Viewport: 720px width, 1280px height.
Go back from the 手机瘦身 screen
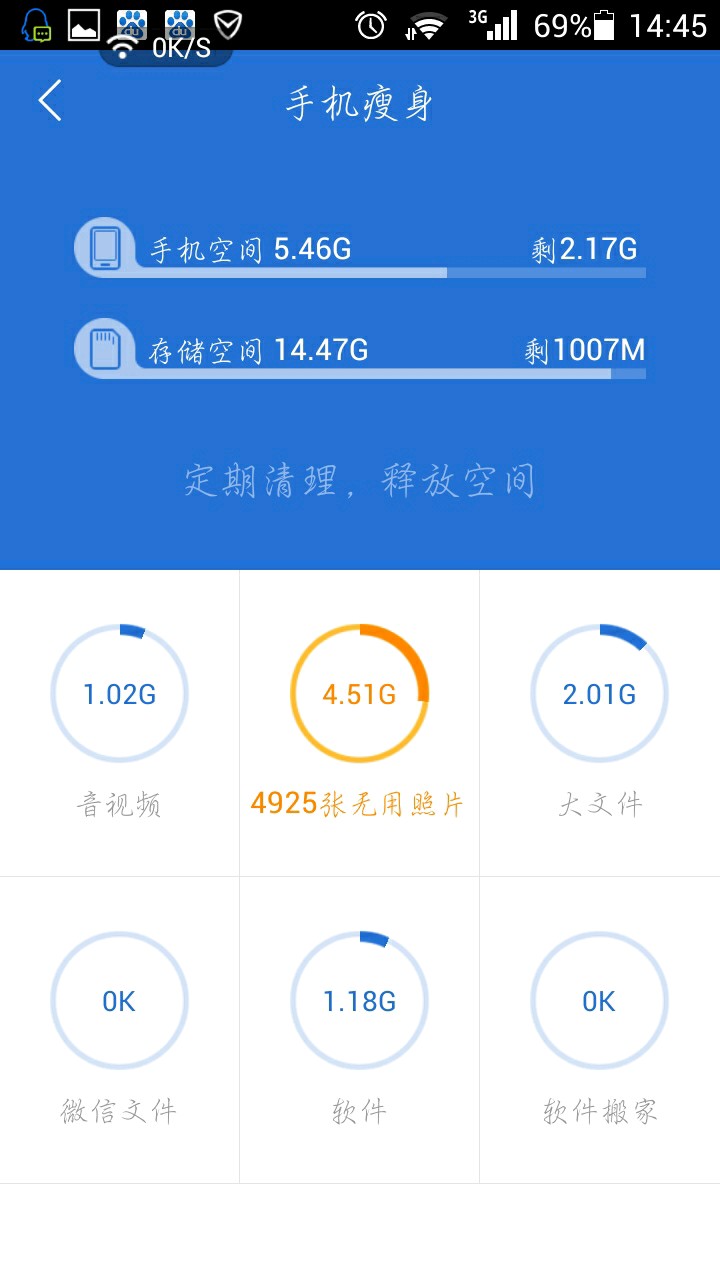coord(50,101)
